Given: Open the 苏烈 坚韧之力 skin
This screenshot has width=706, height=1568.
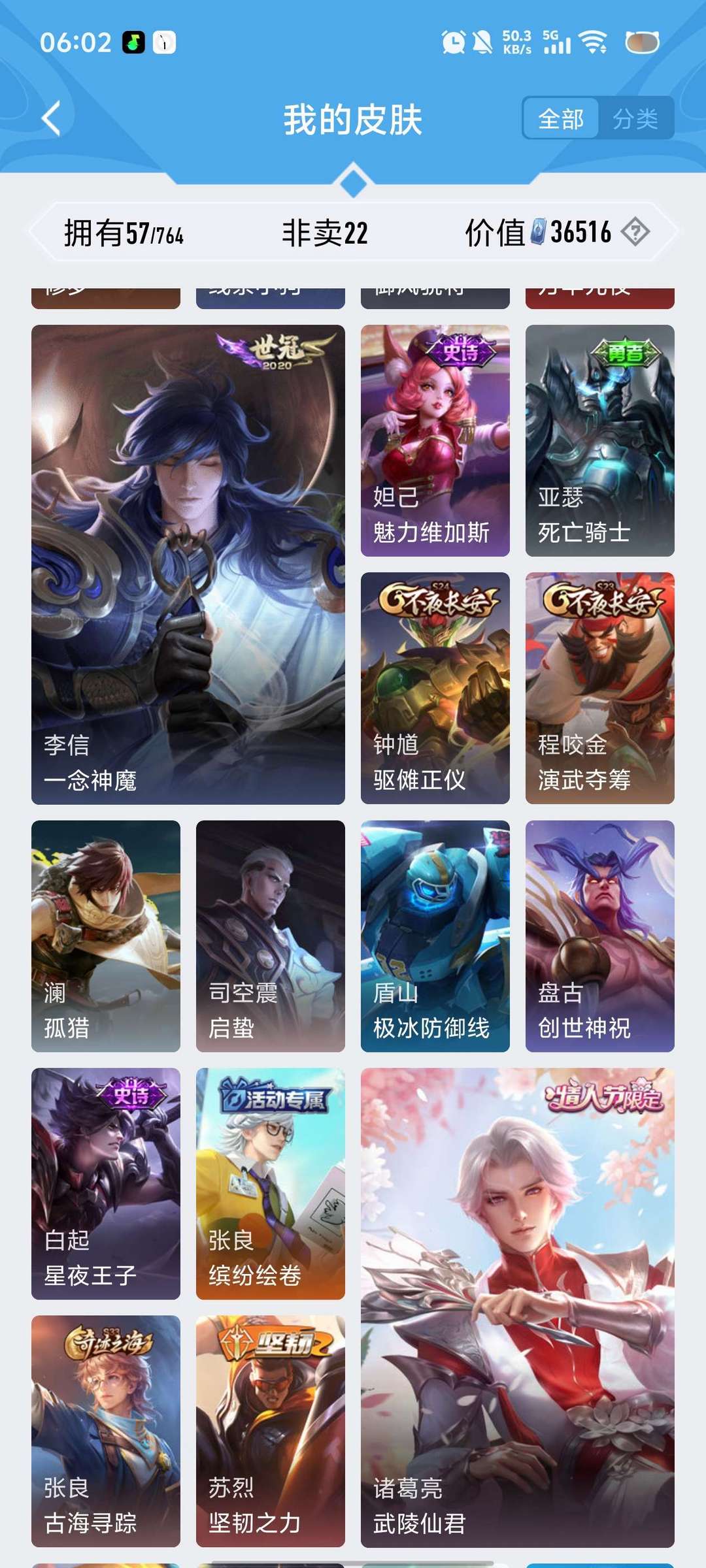Looking at the screenshot, I should point(271,1431).
